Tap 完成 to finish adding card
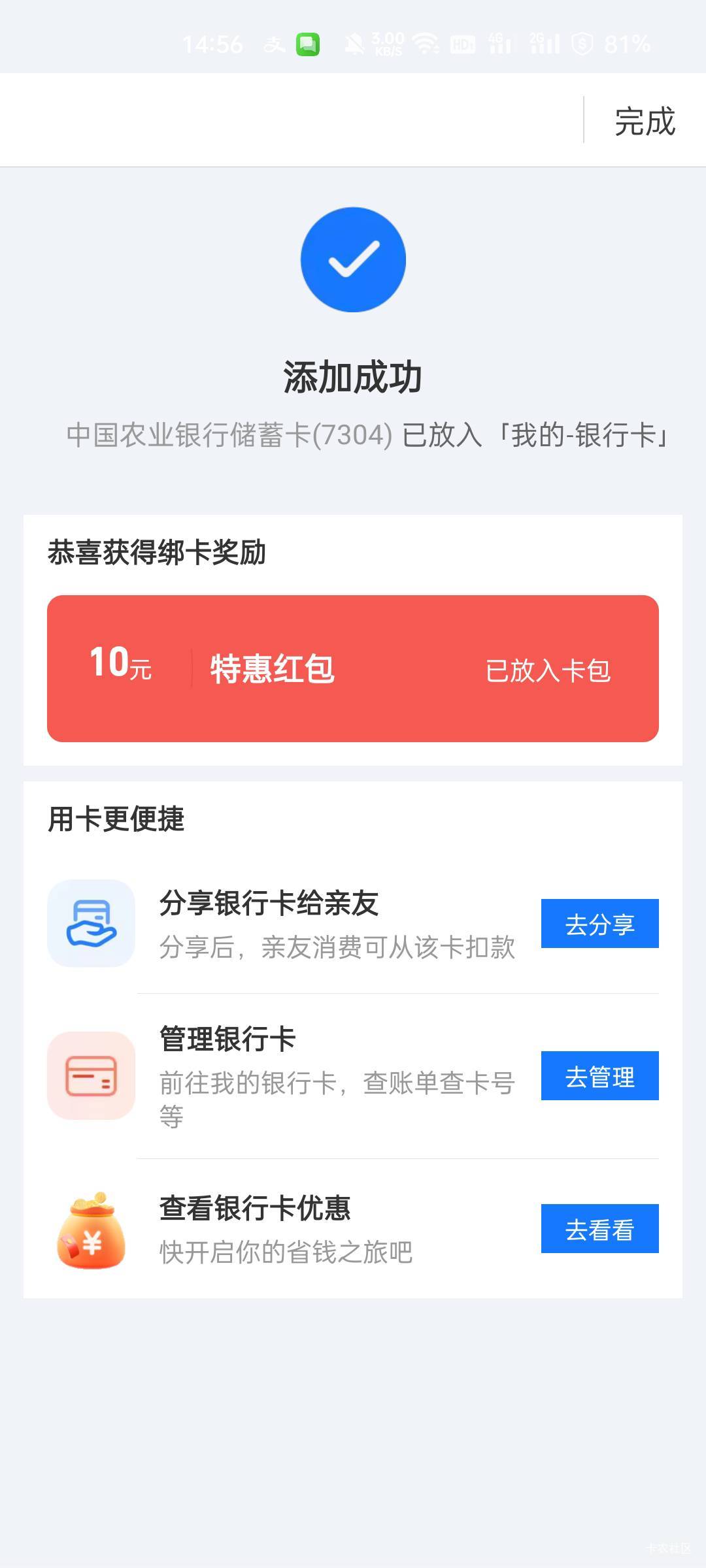 click(645, 122)
